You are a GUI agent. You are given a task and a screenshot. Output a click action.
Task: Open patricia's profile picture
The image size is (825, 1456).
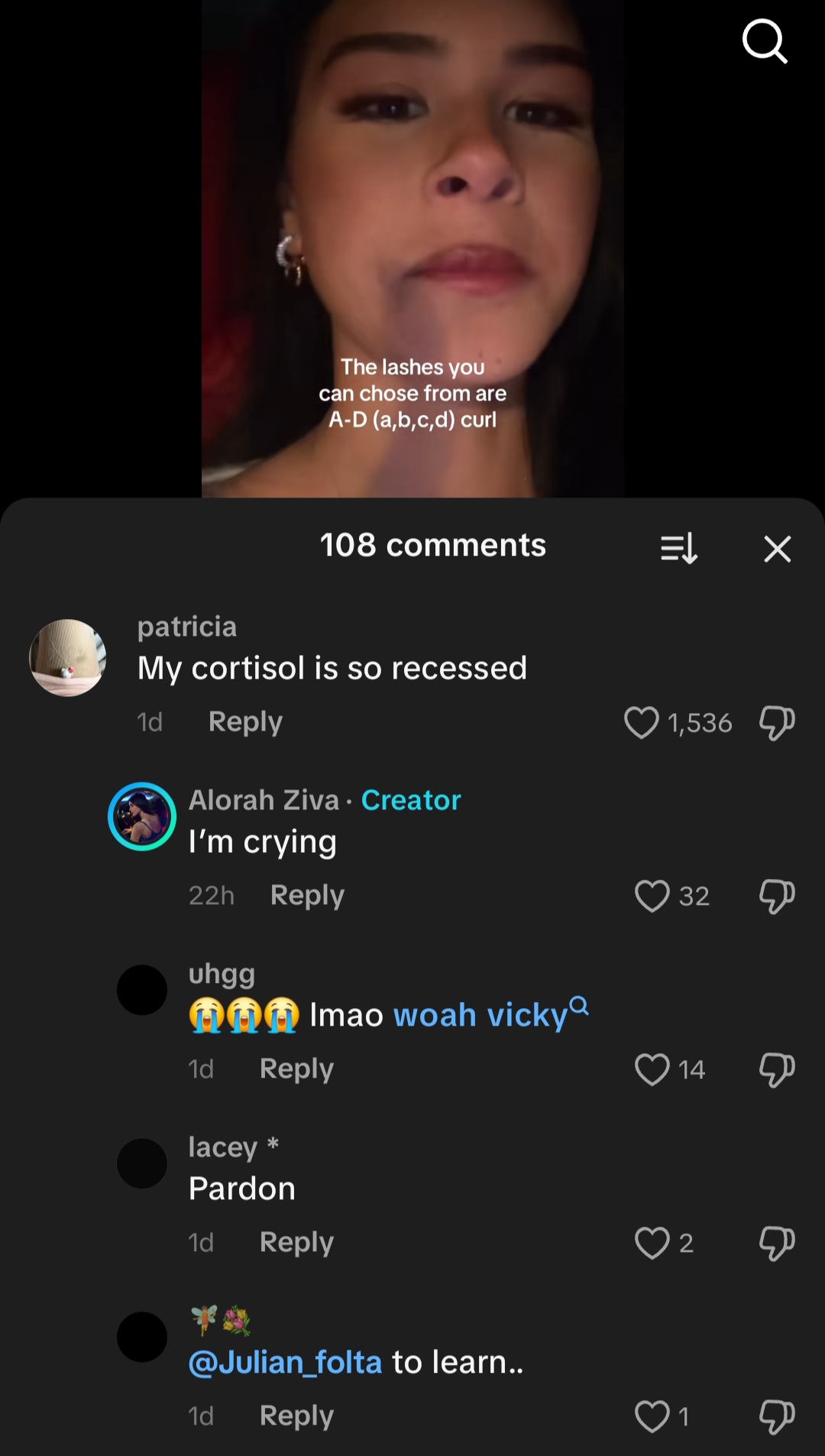pos(67,657)
